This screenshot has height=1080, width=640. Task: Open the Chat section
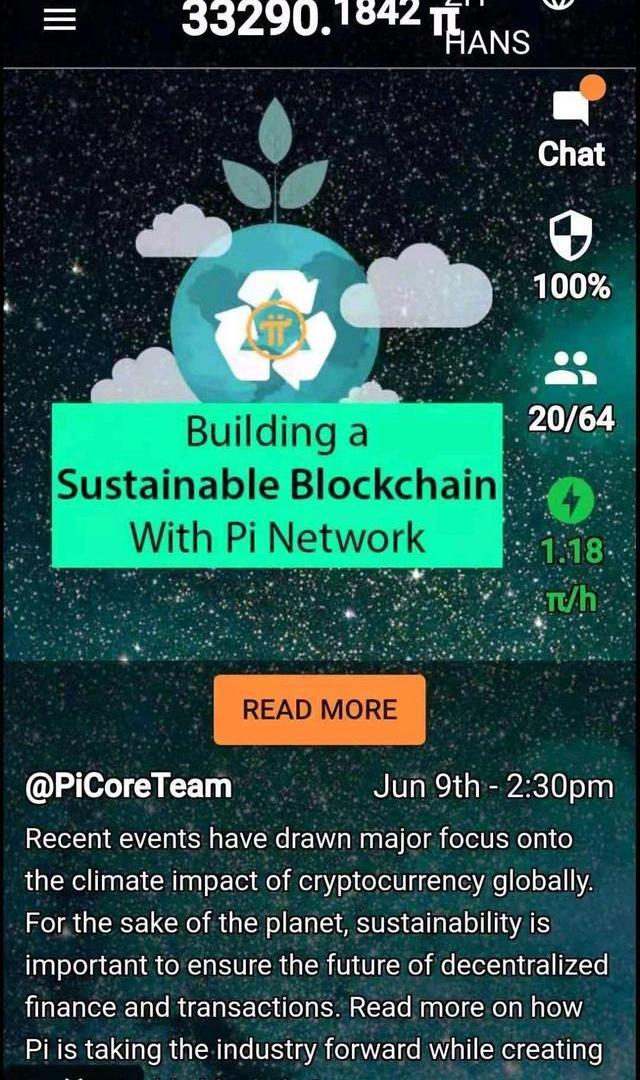[572, 126]
